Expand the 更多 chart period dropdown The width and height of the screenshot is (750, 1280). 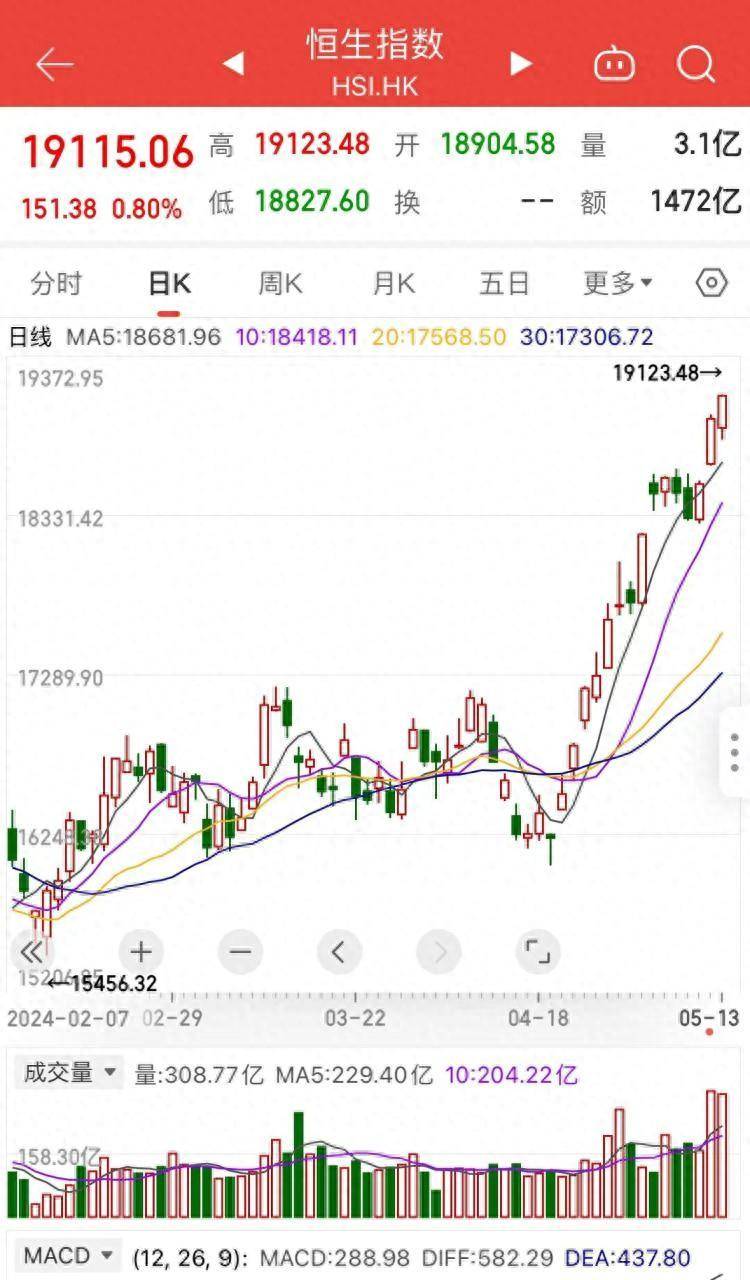click(x=617, y=284)
